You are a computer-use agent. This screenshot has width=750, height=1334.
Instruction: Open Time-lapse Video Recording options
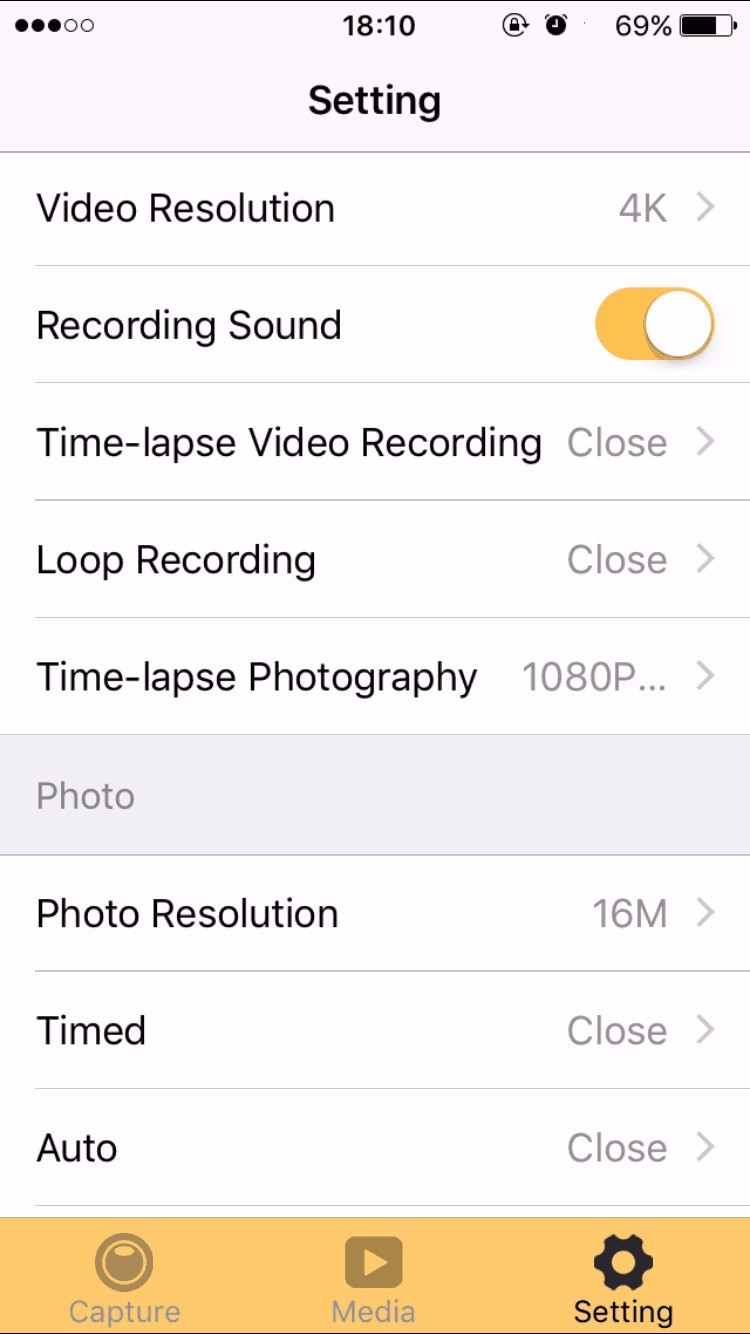375,442
